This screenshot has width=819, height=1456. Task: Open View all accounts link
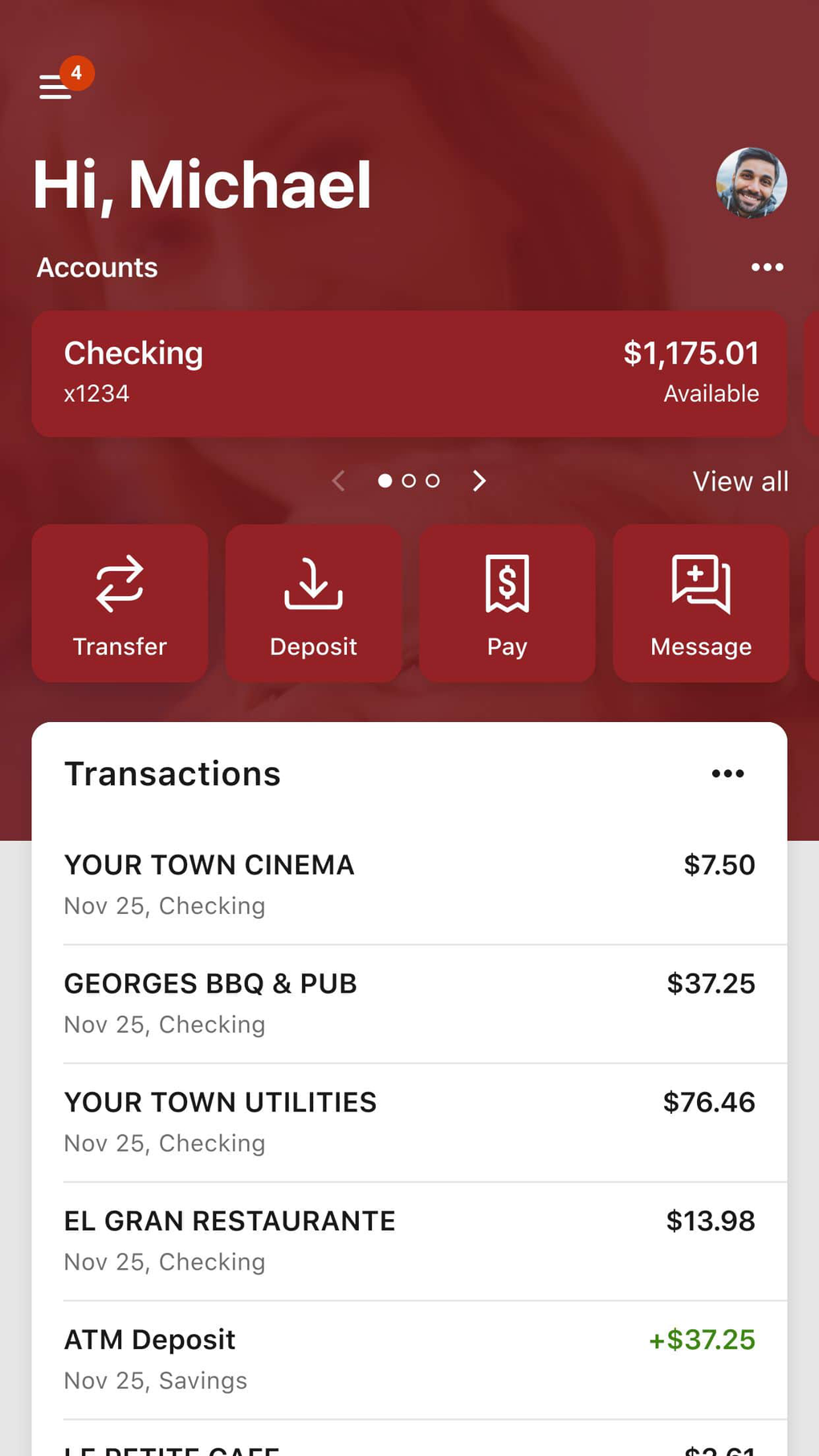[740, 480]
